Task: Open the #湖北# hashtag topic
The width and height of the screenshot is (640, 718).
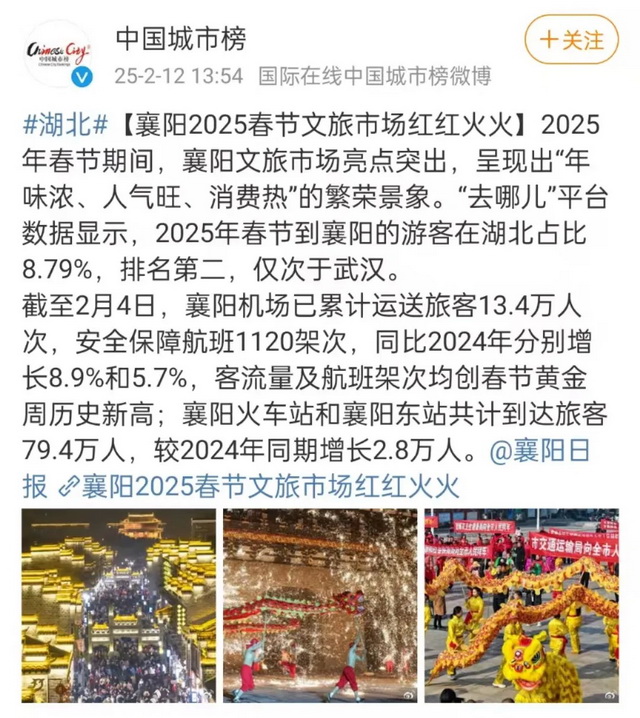Action: coord(64,128)
